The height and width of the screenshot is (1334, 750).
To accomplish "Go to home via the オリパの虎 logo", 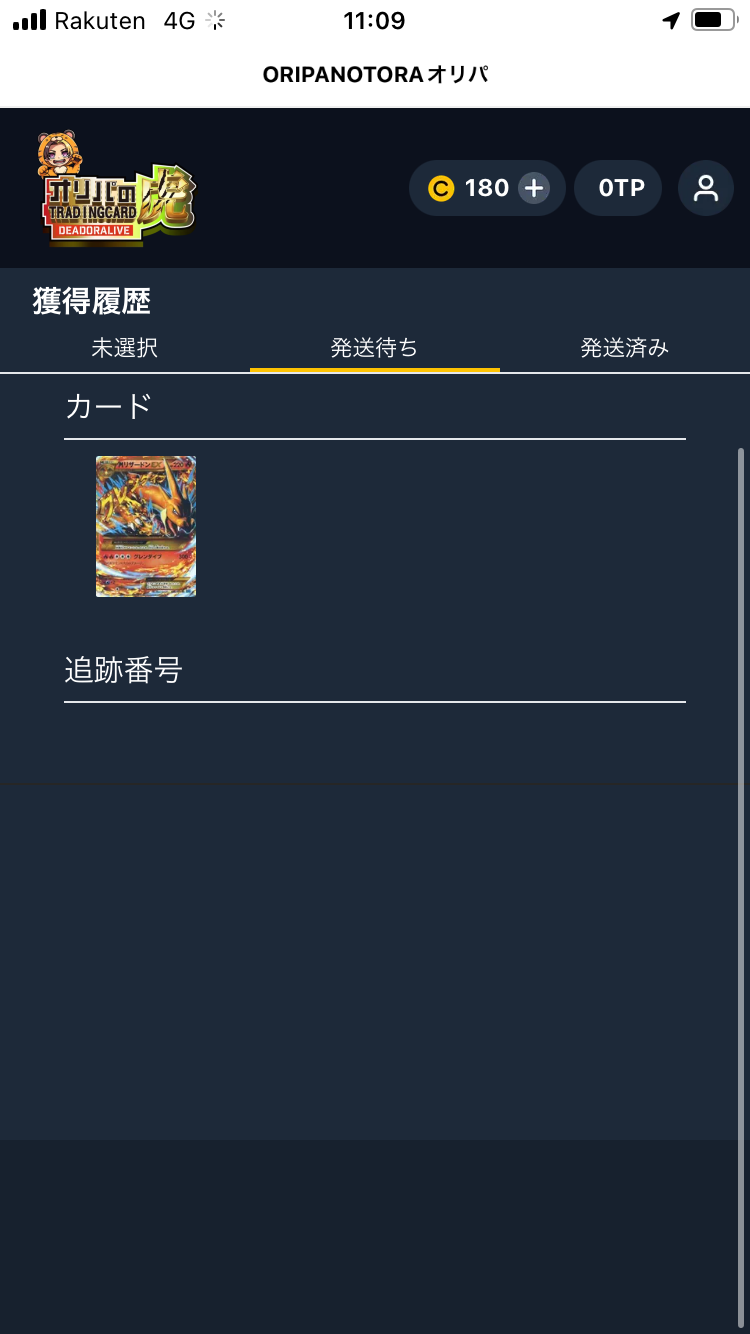I will [x=118, y=188].
